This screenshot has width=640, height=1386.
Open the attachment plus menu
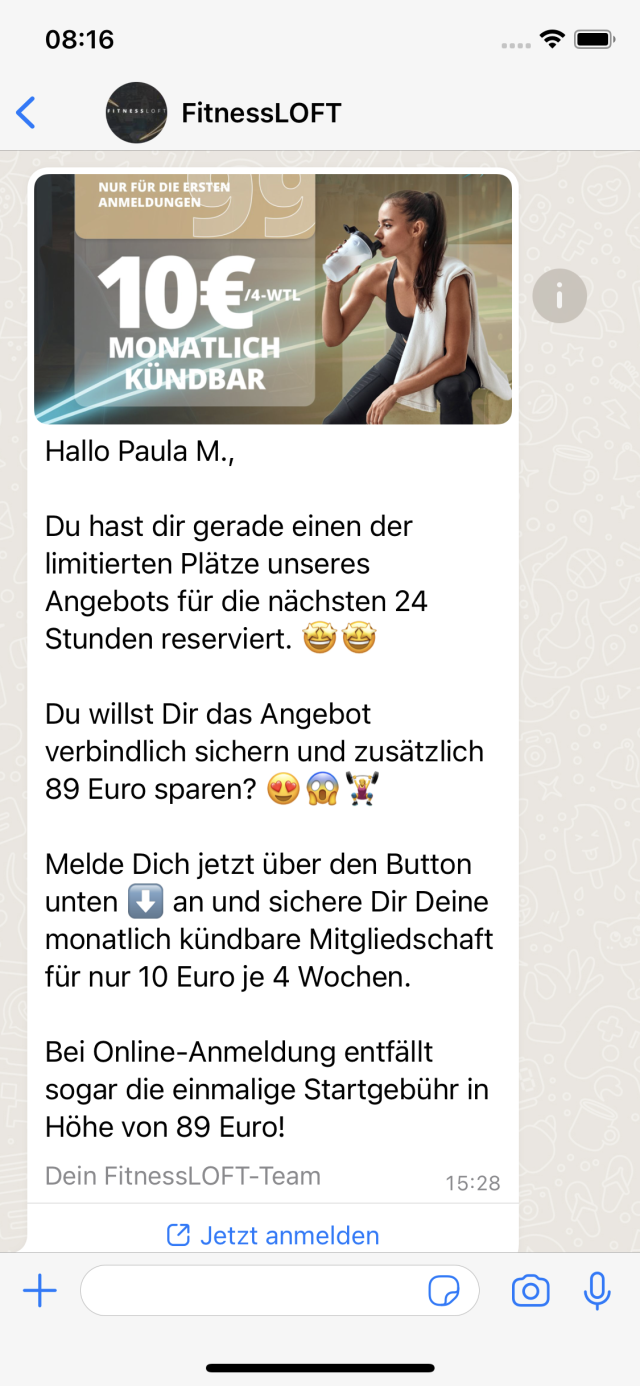point(40,1291)
